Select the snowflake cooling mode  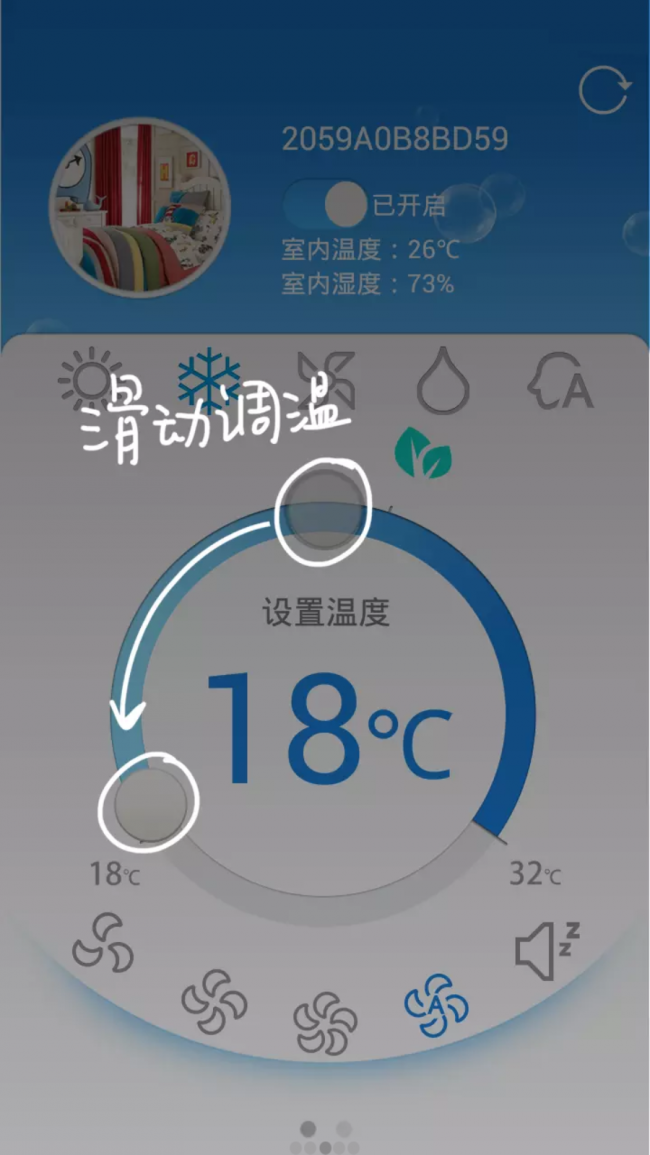[208, 379]
